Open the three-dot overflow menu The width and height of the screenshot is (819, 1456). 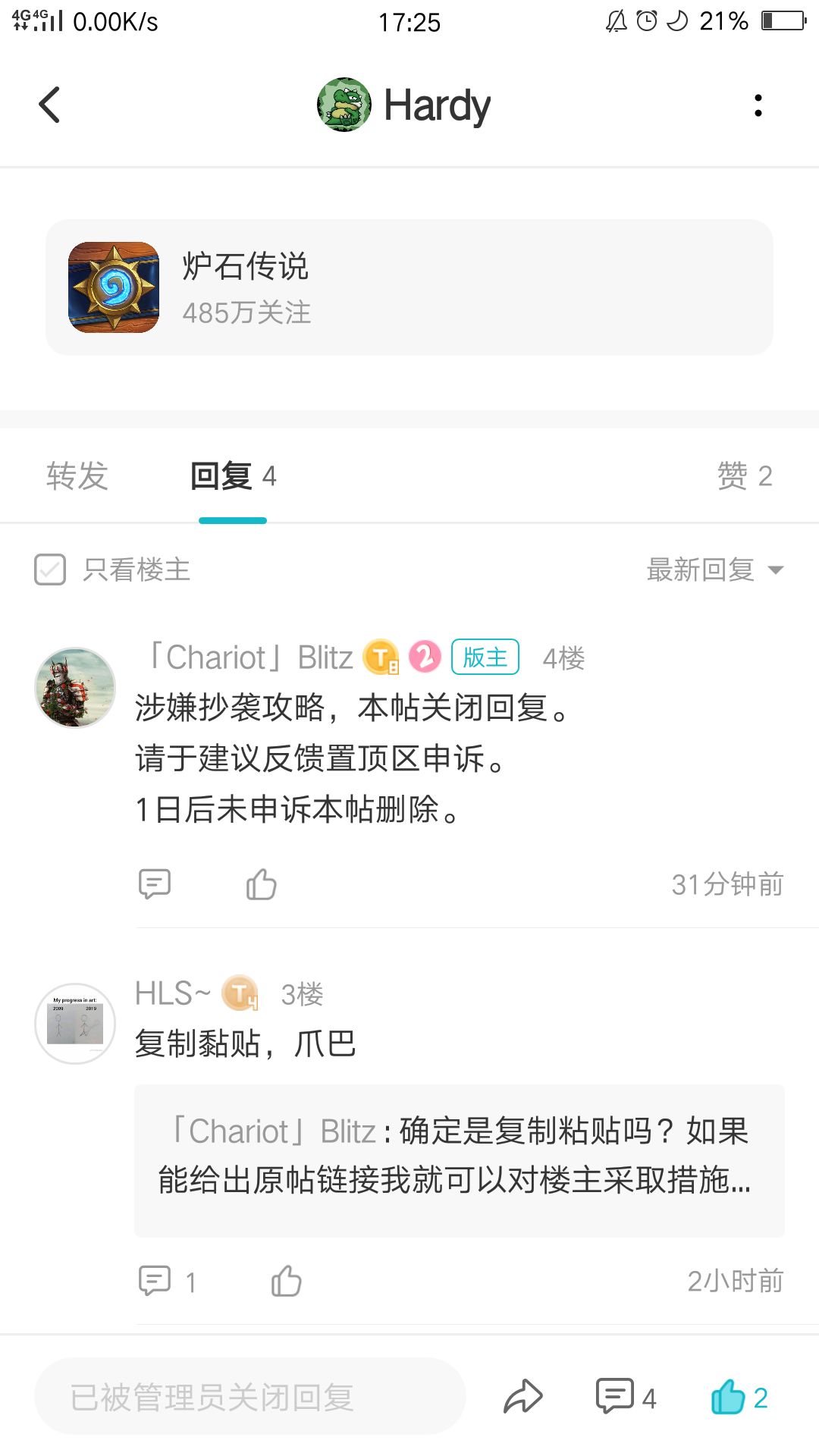(x=758, y=105)
